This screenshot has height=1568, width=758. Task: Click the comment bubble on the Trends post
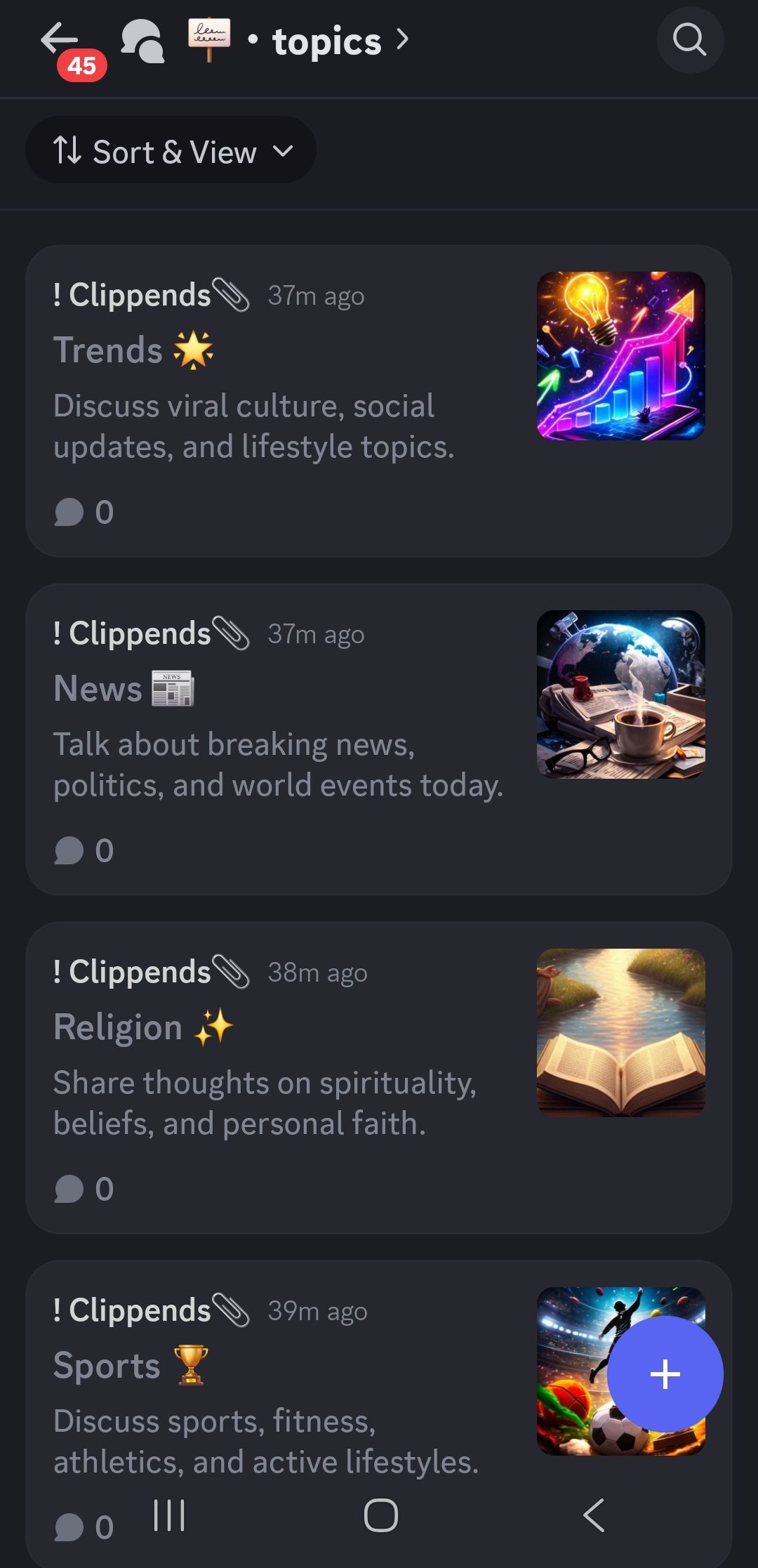pos(69,512)
